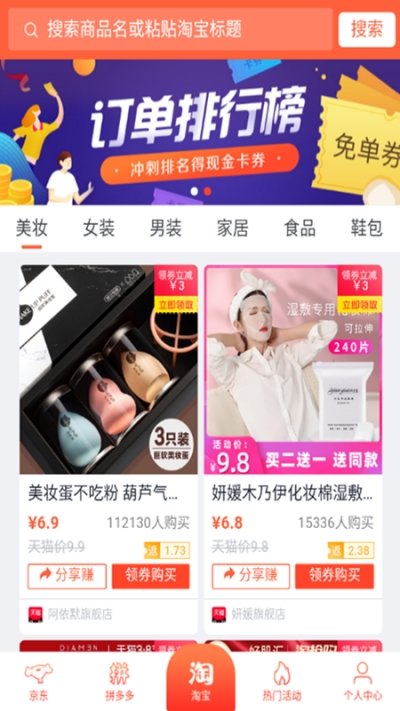Open the 热门活动 bottom tab

tap(282, 682)
